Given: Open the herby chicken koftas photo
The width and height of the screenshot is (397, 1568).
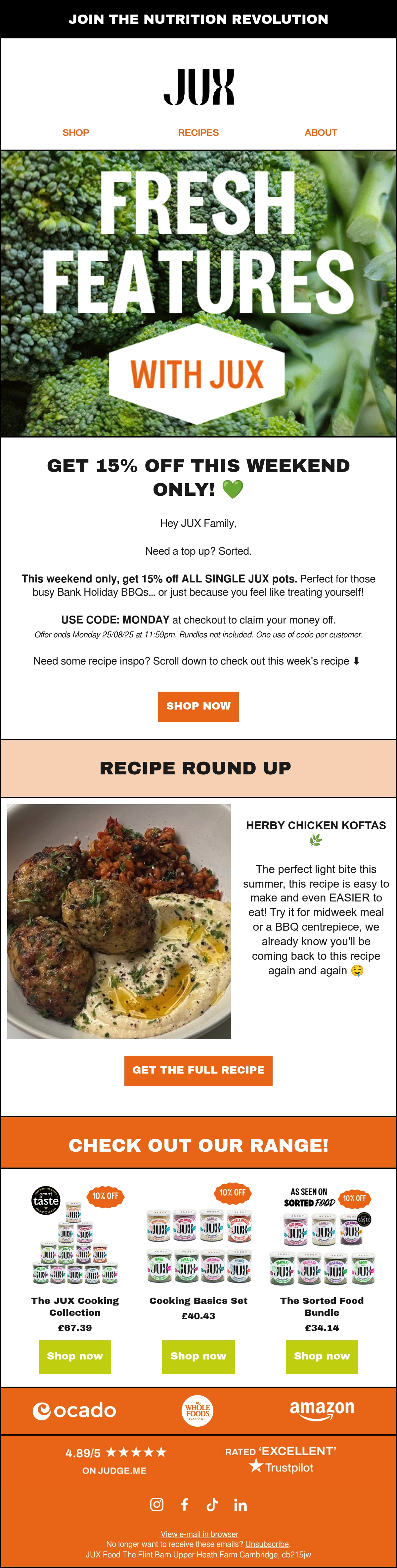Looking at the screenshot, I should click(x=119, y=921).
